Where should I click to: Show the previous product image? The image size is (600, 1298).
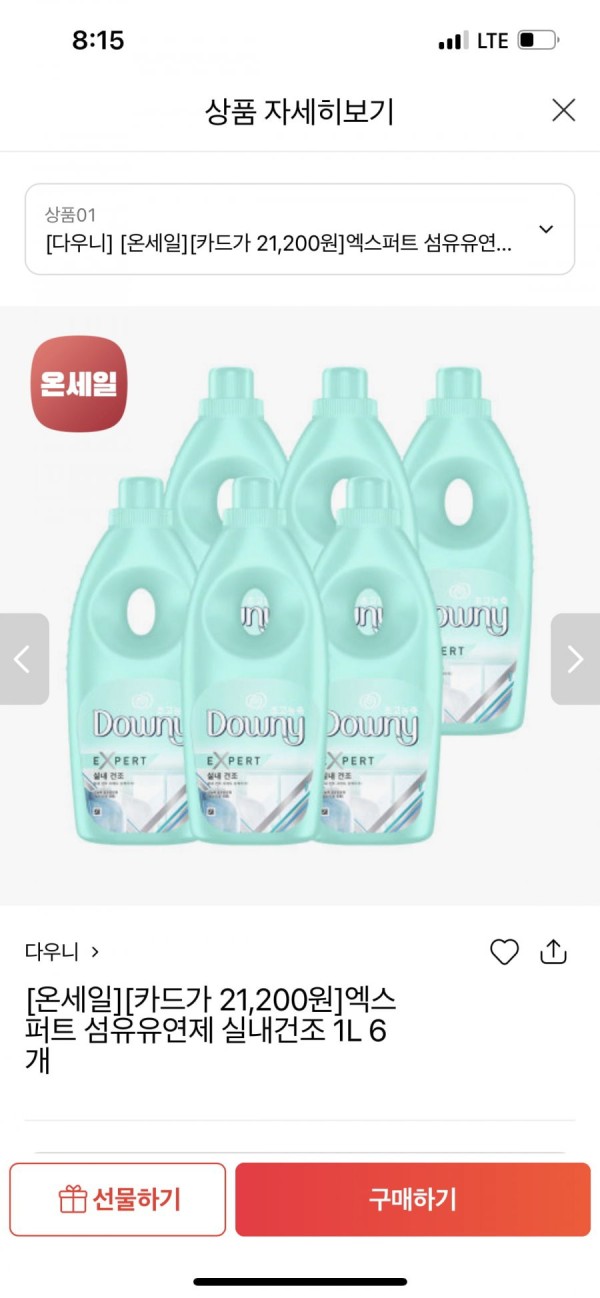[23, 659]
